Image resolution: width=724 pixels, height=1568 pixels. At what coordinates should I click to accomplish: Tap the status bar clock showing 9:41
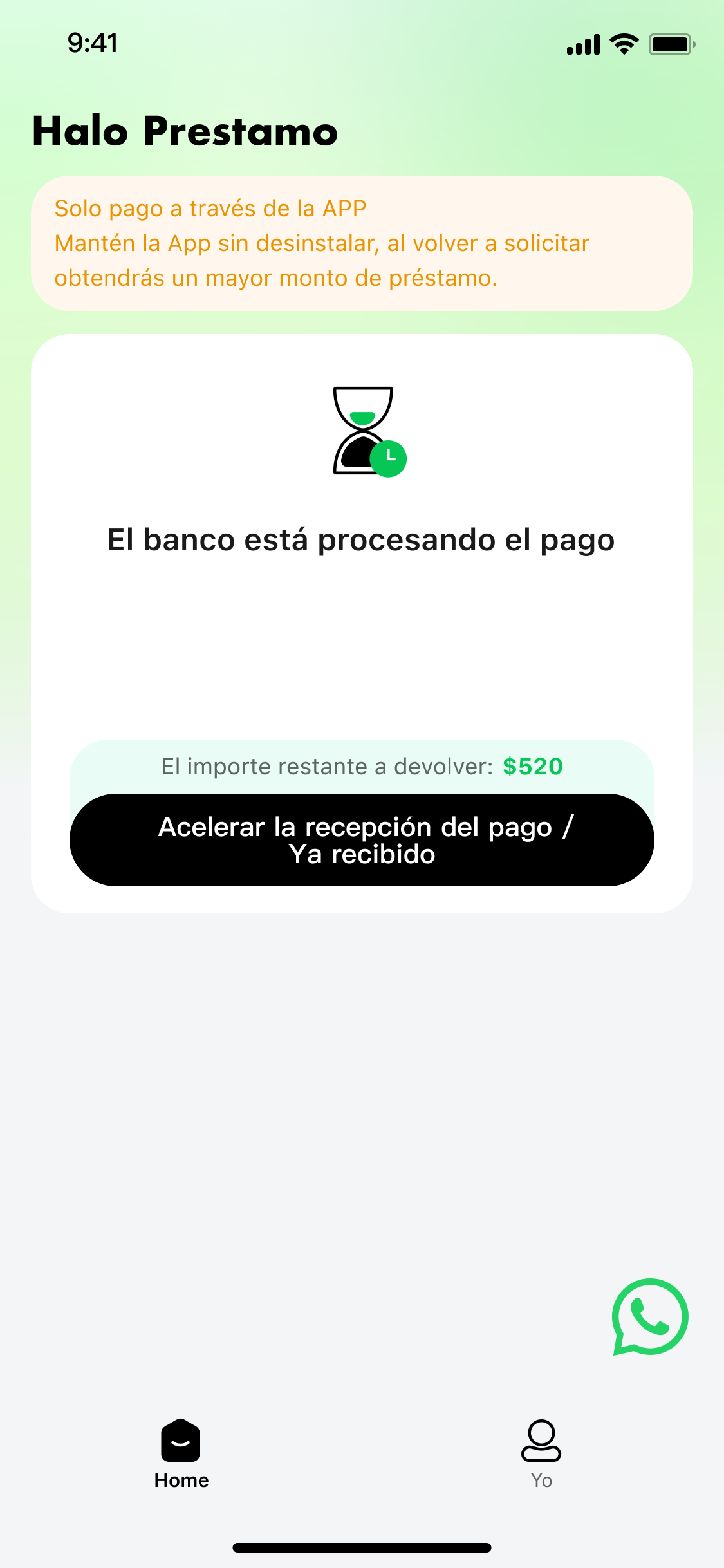click(92, 43)
